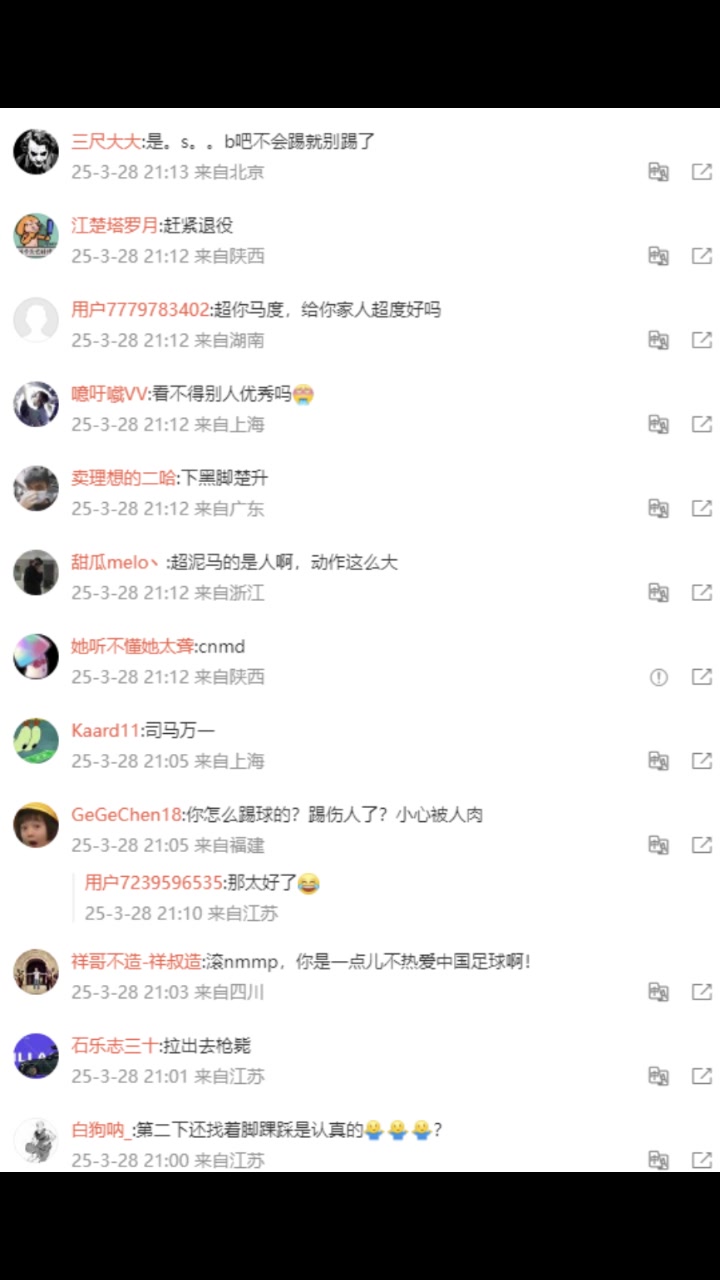Translate 祥哥不造-祥叔造's comment
Image resolution: width=720 pixels, height=1280 pixels.
pos(658,992)
